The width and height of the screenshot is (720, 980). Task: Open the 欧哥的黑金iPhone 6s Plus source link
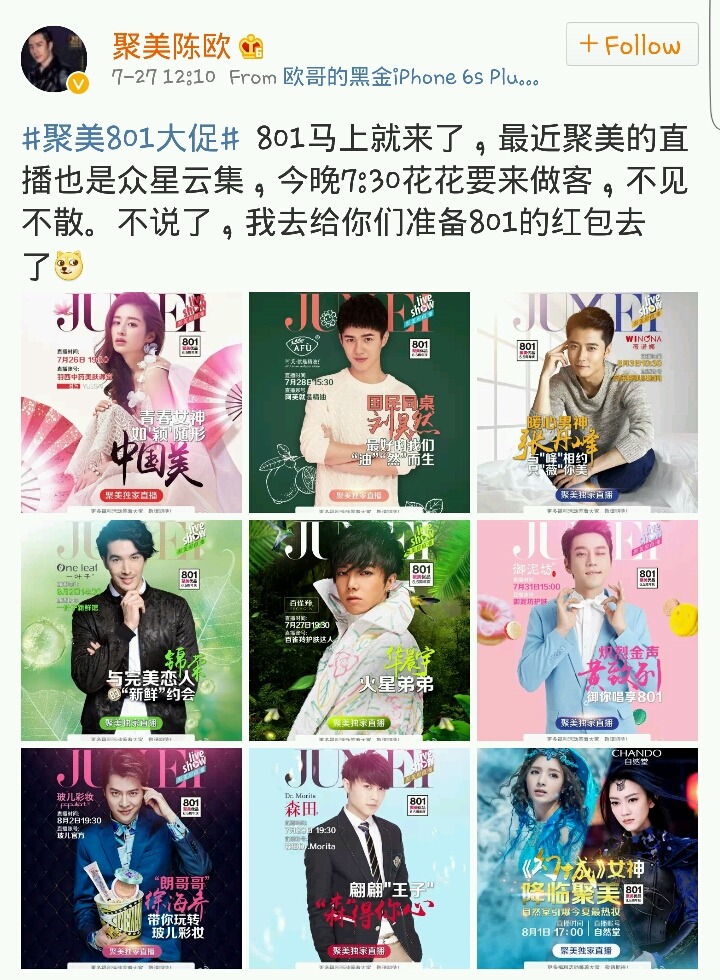pos(410,77)
